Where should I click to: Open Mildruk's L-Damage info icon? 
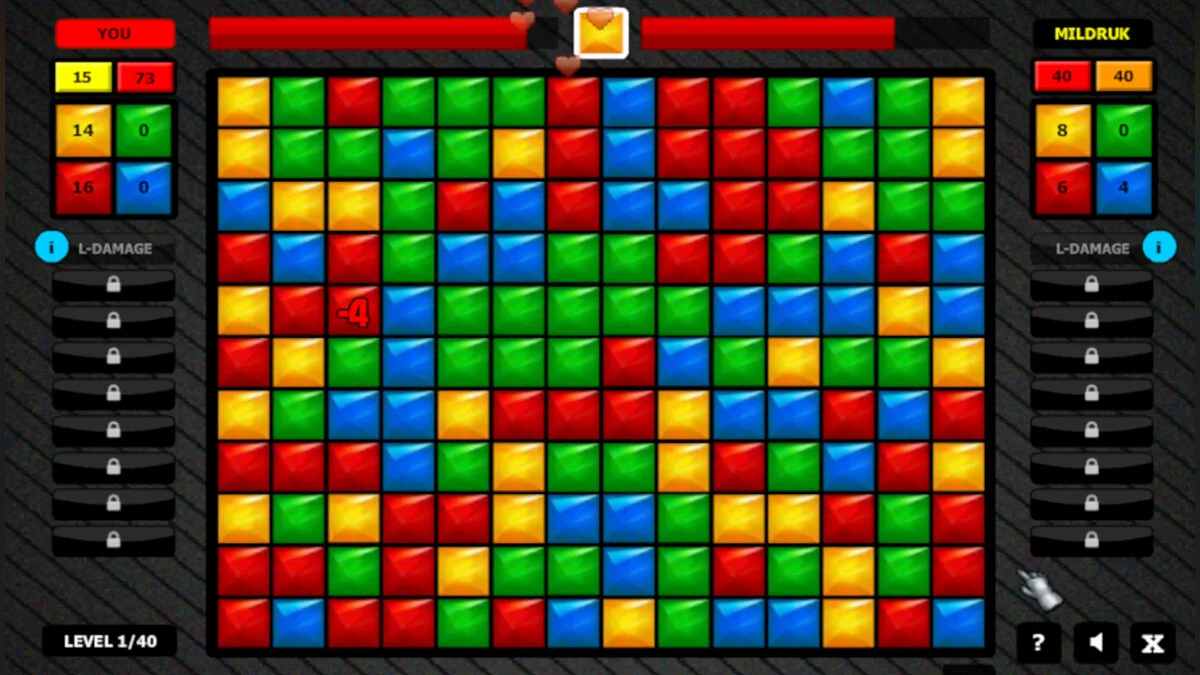(1159, 246)
